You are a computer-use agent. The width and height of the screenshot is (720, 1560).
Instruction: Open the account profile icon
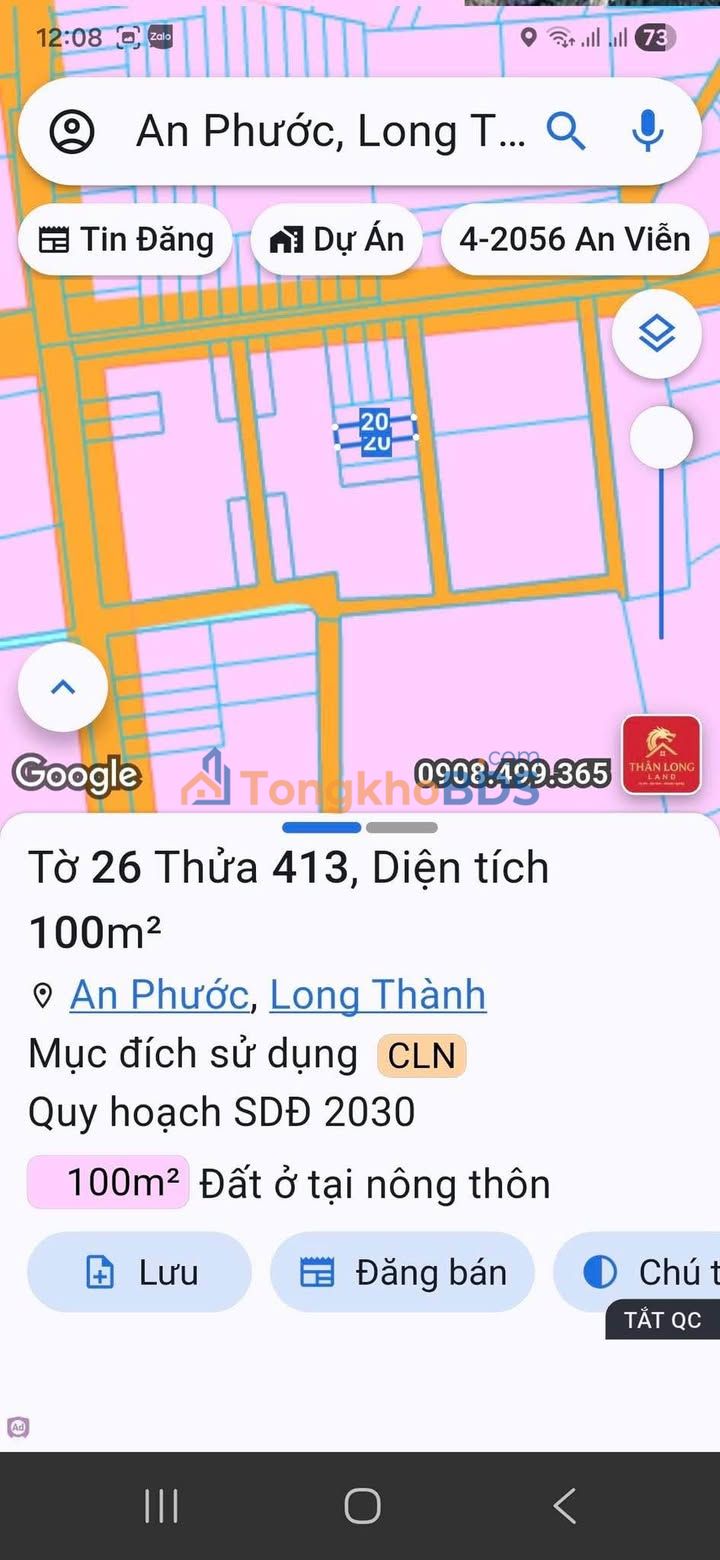[x=72, y=132]
